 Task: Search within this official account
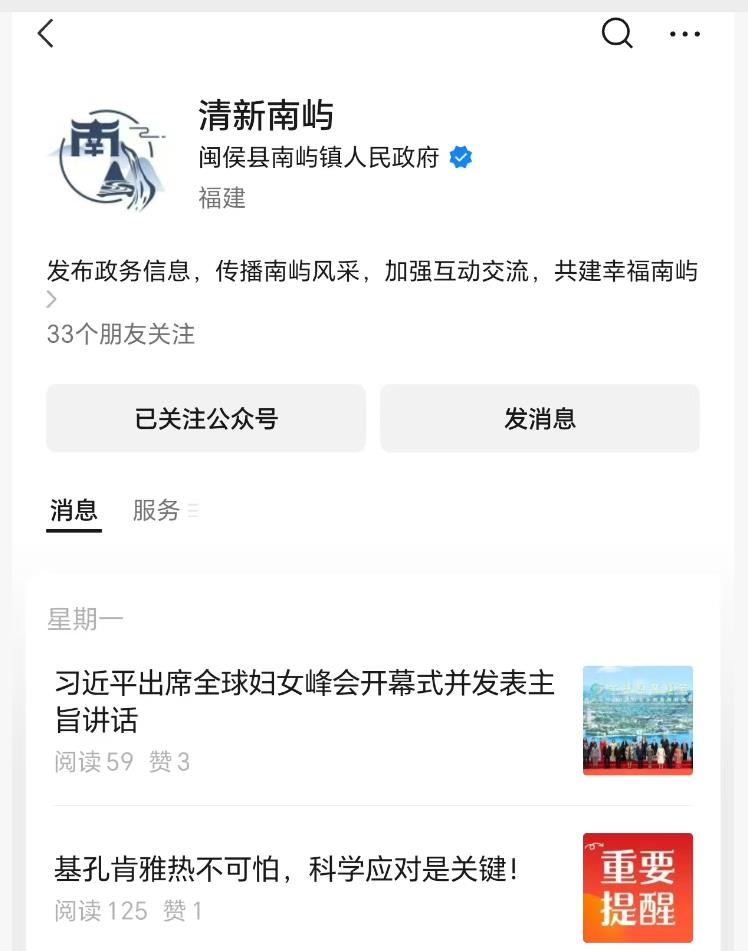617,34
